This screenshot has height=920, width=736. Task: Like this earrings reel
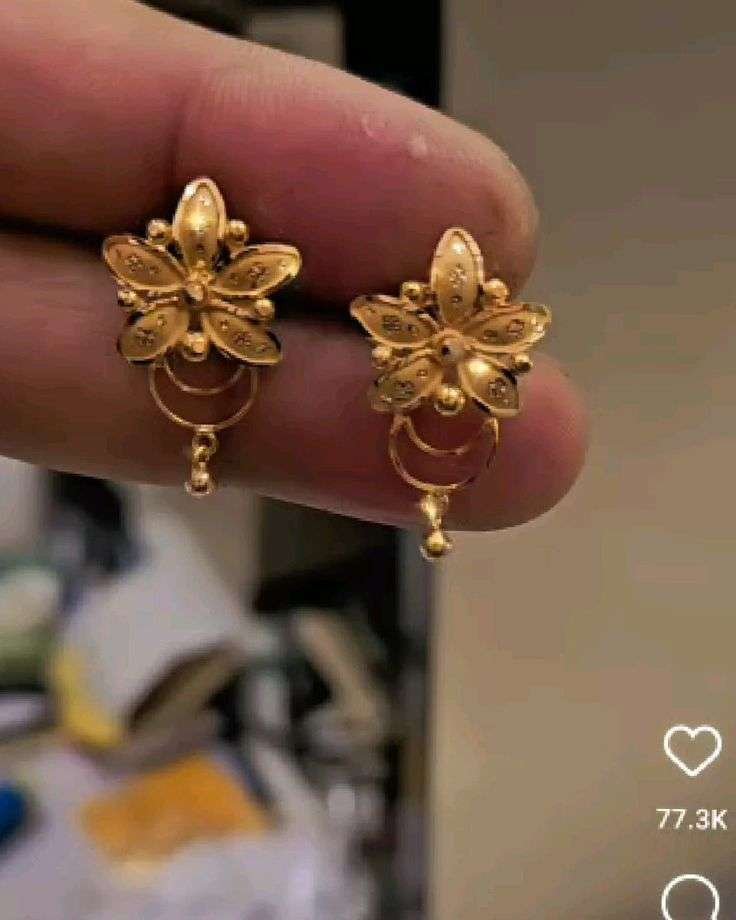pos(692,750)
